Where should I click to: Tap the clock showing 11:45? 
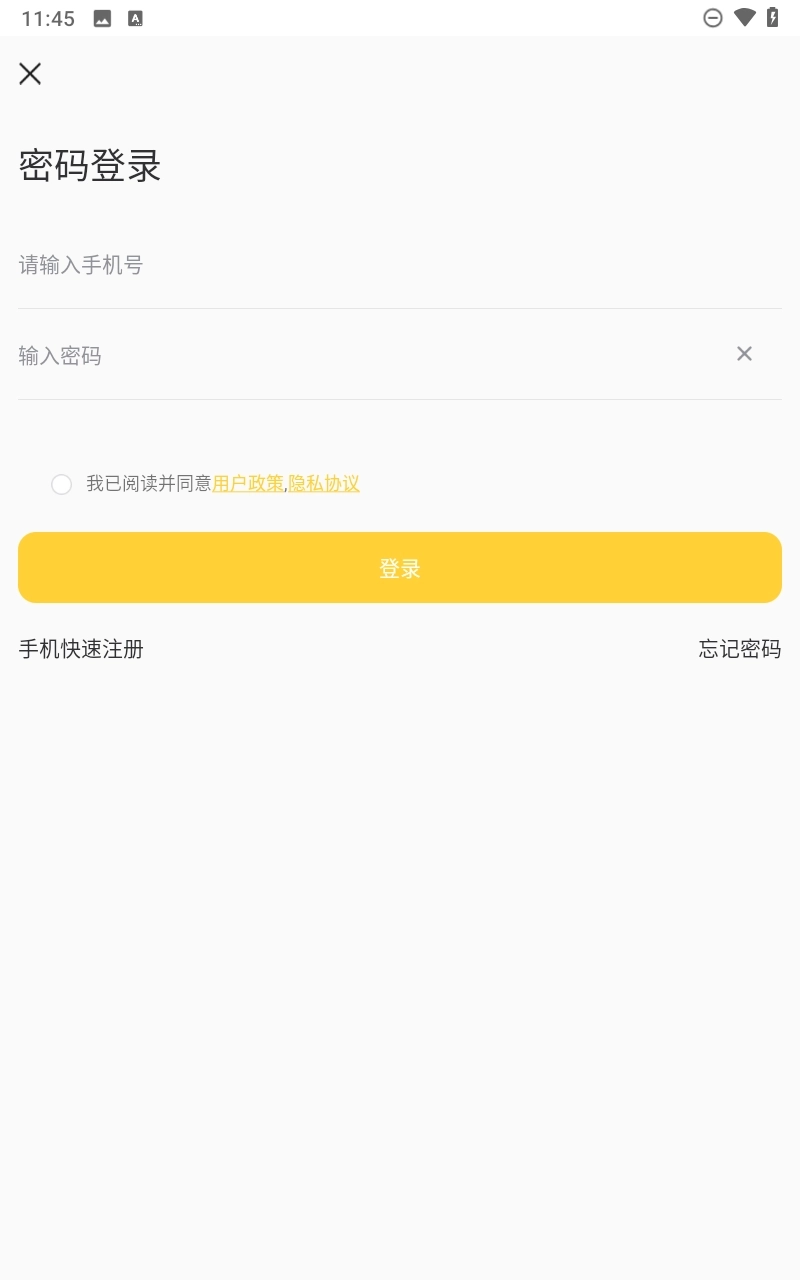[x=46, y=17]
